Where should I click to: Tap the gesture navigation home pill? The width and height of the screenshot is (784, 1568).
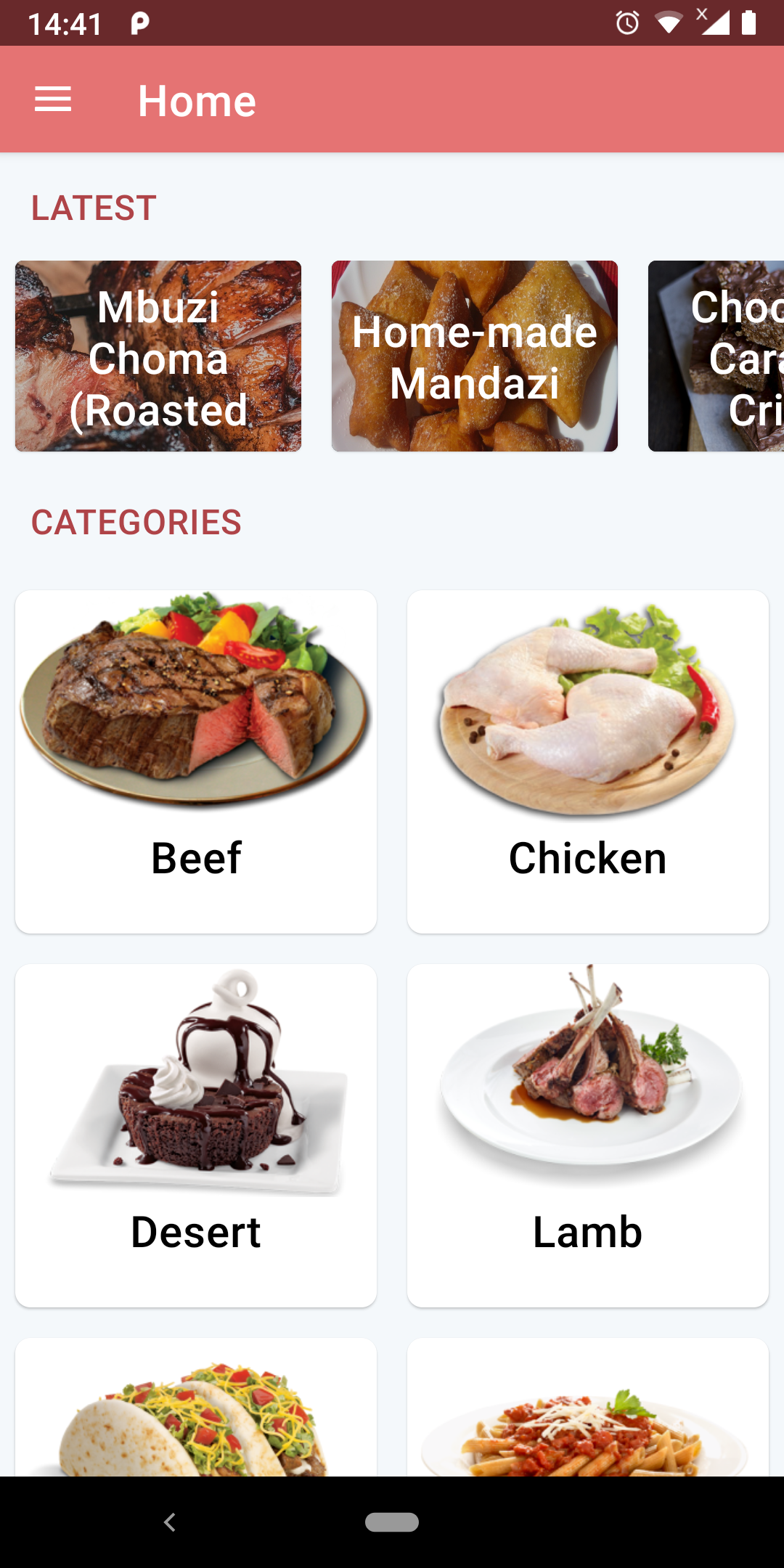(392, 1522)
